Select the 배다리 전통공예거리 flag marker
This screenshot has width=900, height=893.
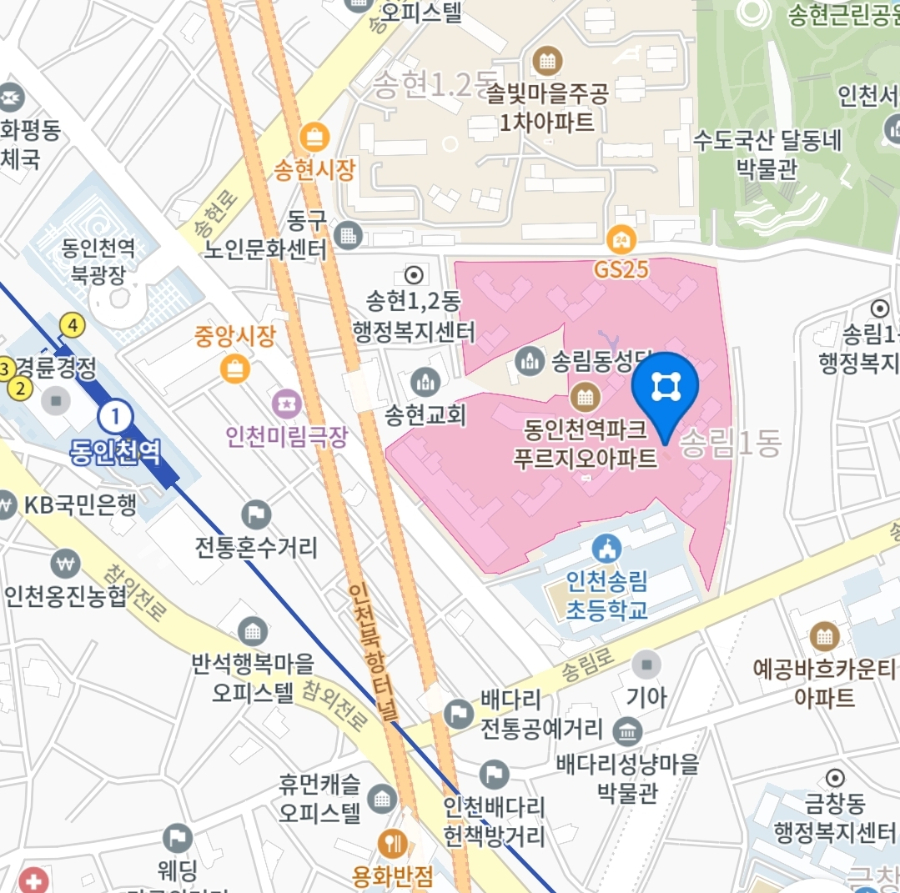[458, 714]
